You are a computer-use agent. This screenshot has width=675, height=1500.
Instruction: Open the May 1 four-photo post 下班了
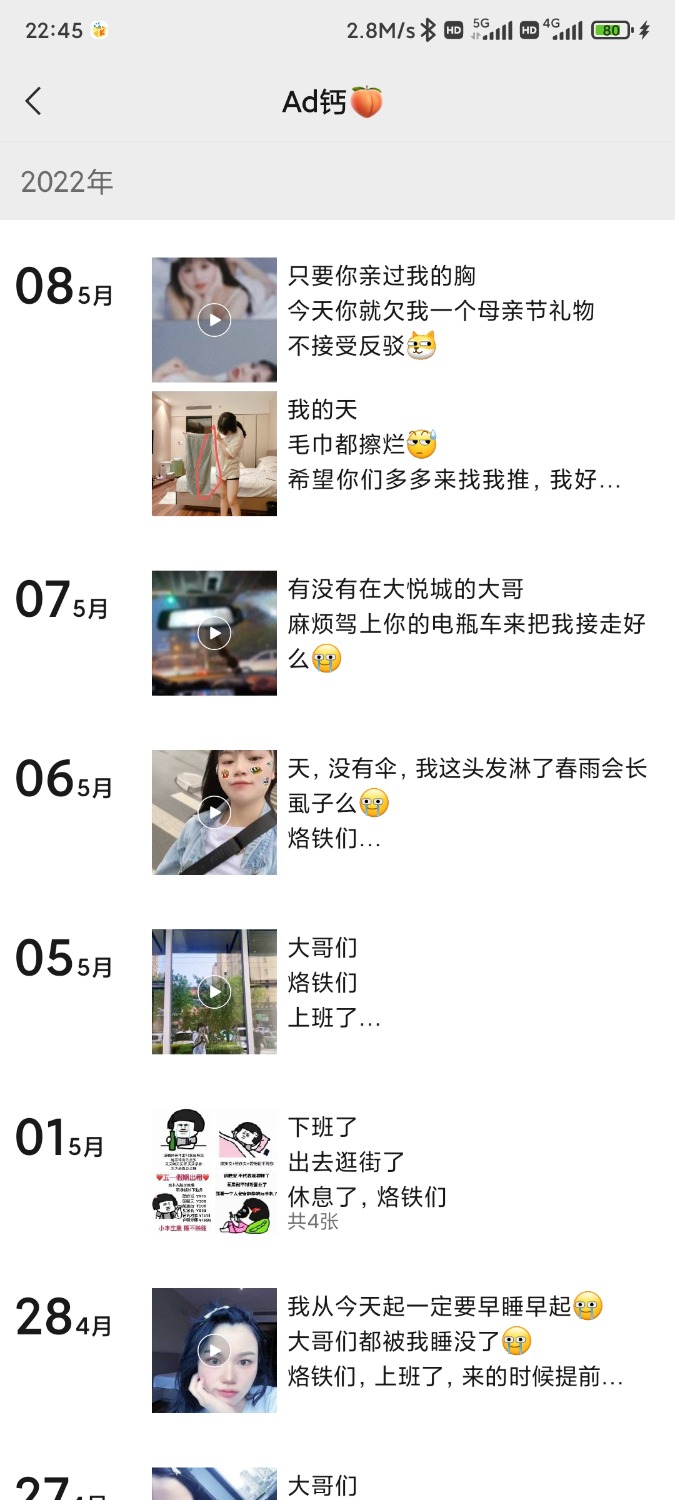click(x=214, y=1172)
